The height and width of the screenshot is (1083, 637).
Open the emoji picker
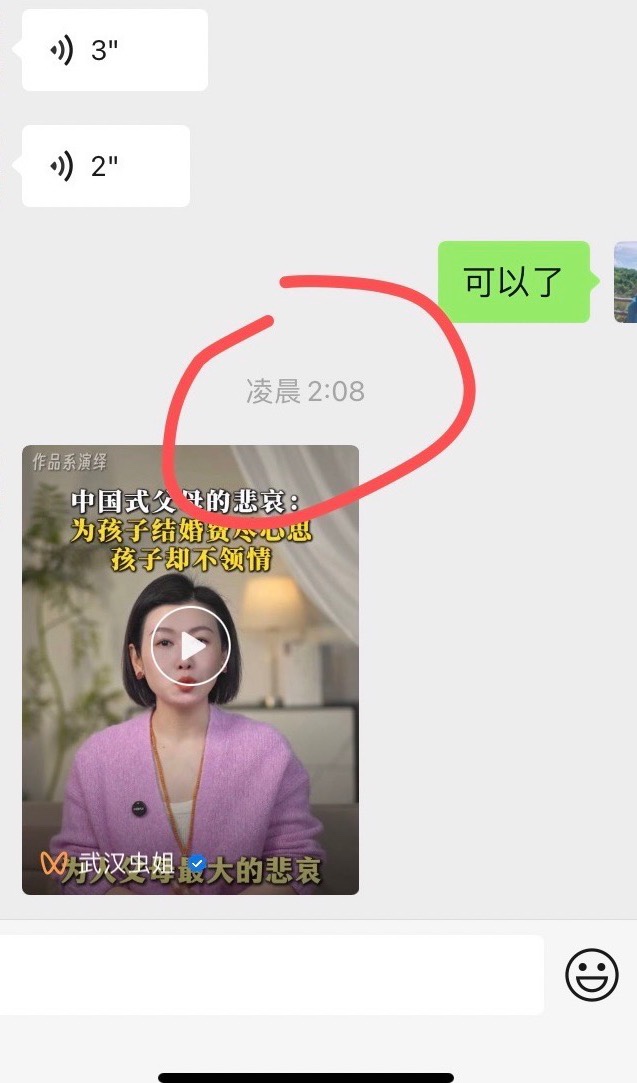[x=591, y=975]
